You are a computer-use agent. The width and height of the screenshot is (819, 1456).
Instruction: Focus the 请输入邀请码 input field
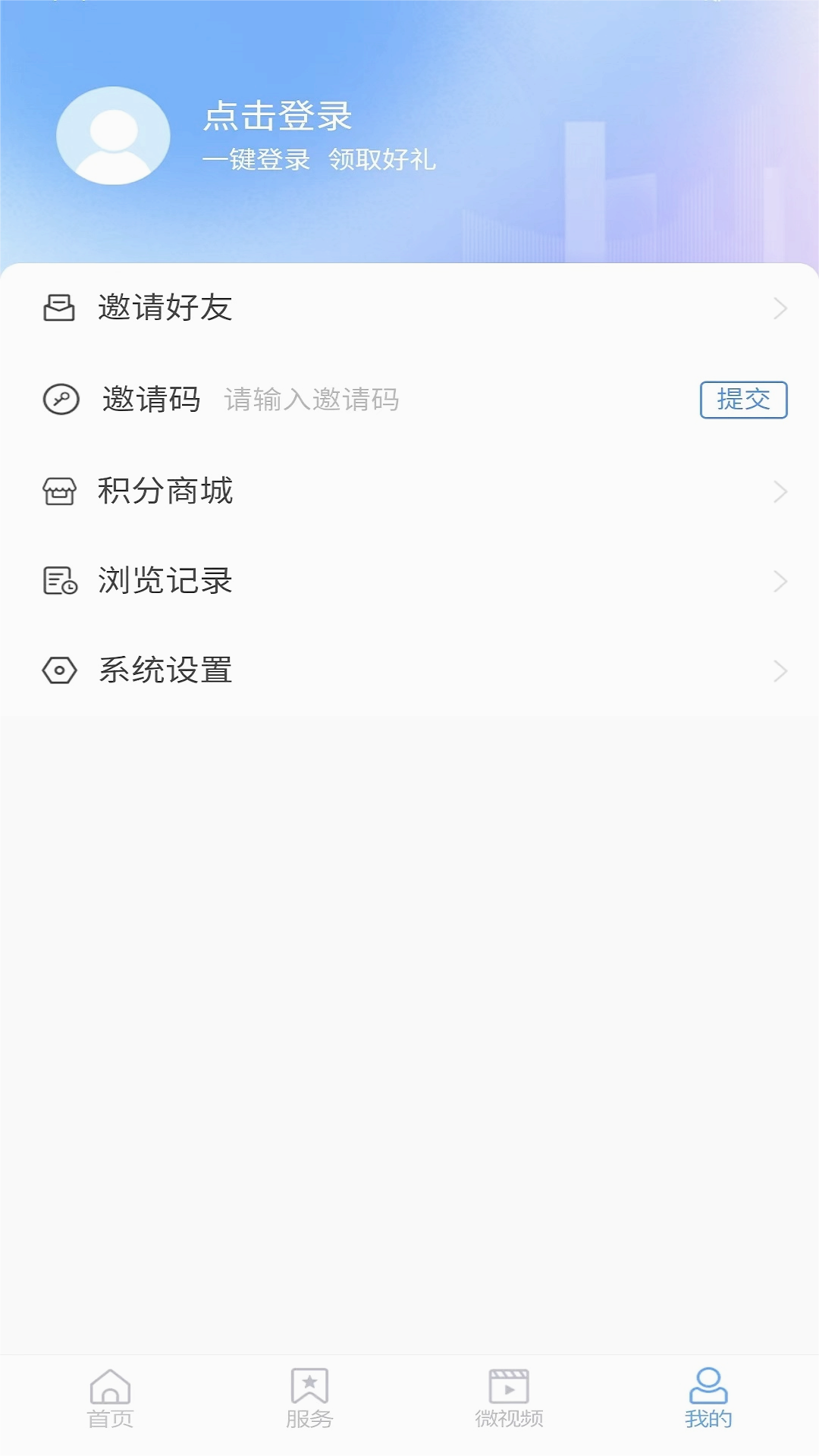[455, 400]
